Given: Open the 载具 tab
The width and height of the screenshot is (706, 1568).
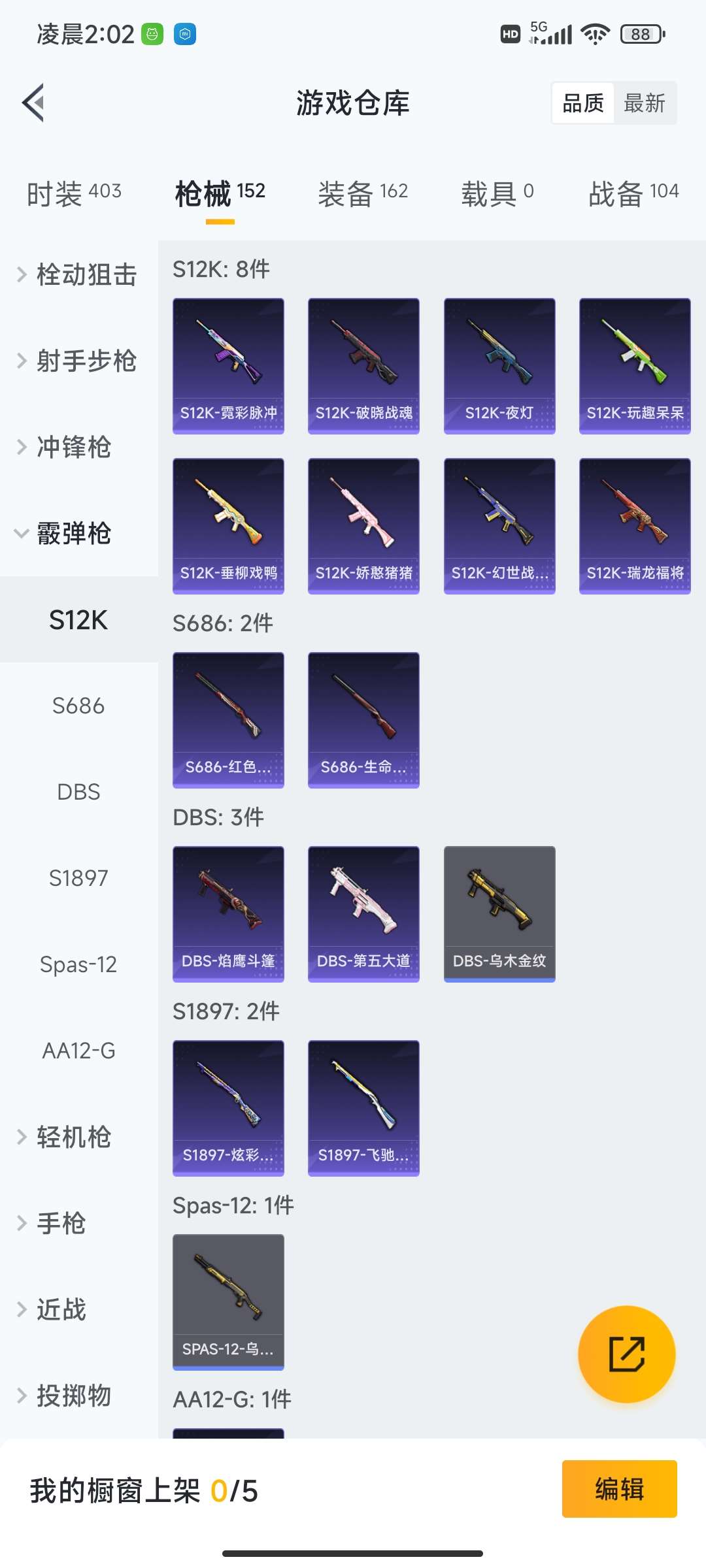Looking at the screenshot, I should click(497, 193).
